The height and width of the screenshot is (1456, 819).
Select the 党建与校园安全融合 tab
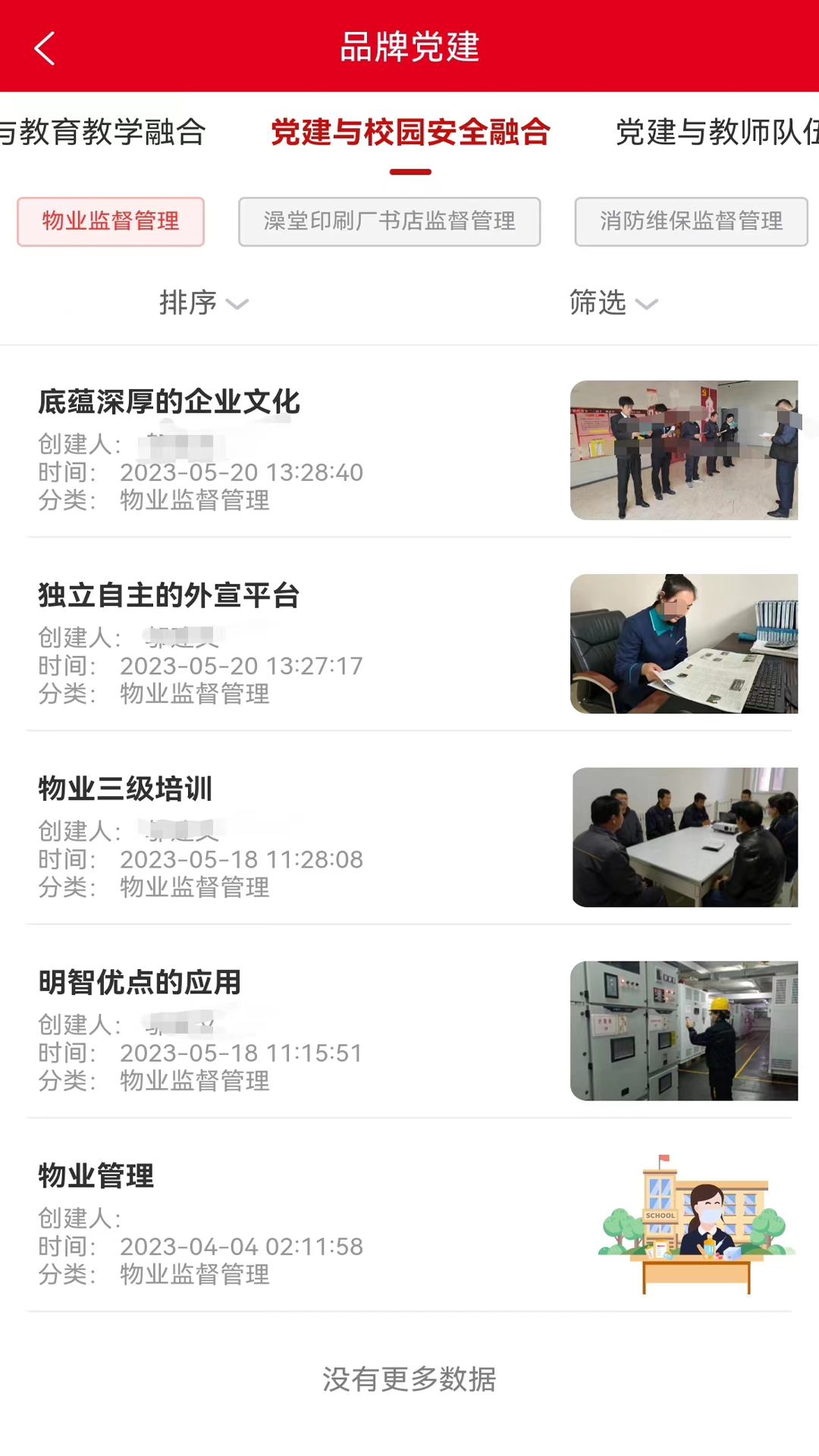pos(409,133)
